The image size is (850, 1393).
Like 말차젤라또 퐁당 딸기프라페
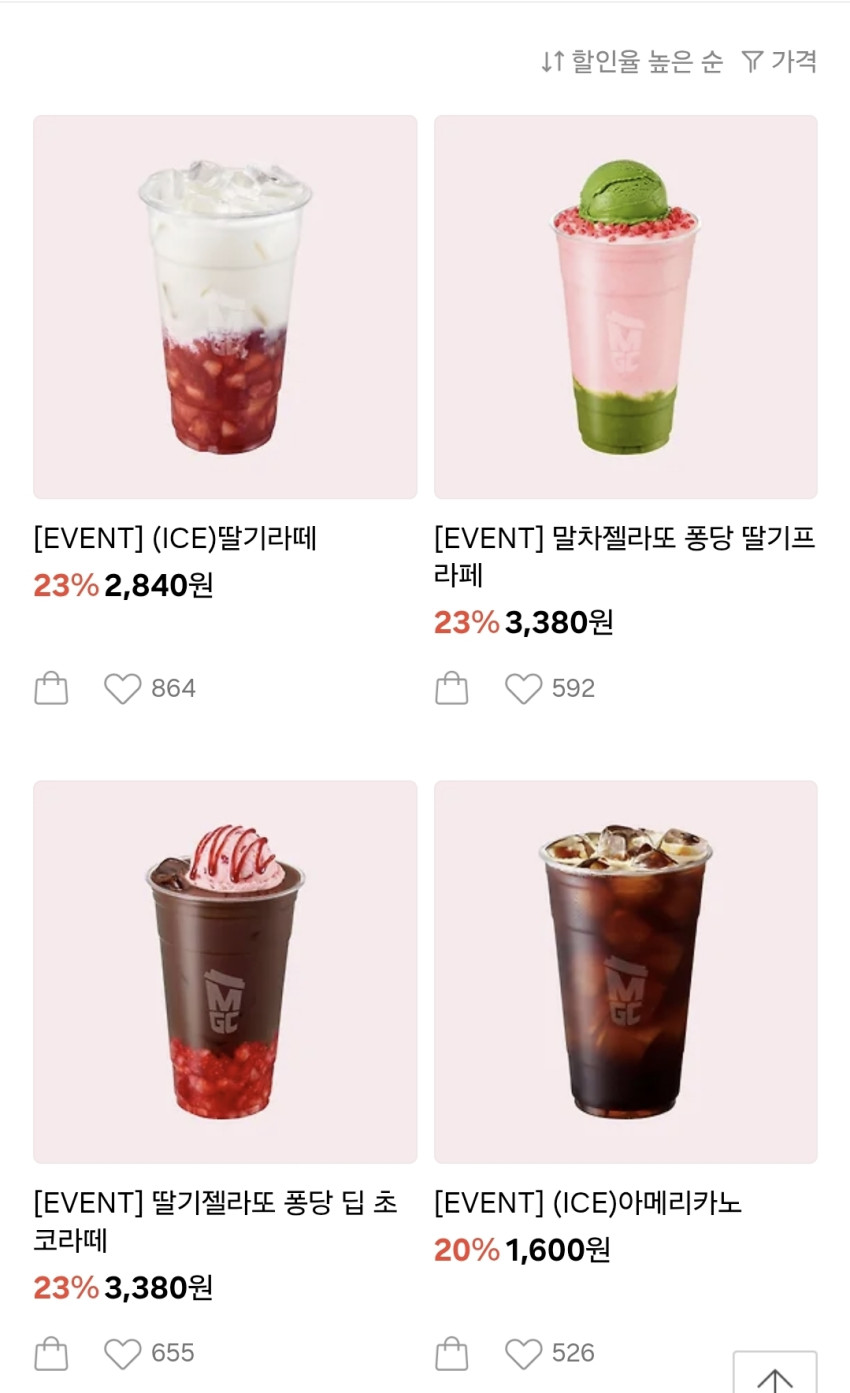click(523, 688)
